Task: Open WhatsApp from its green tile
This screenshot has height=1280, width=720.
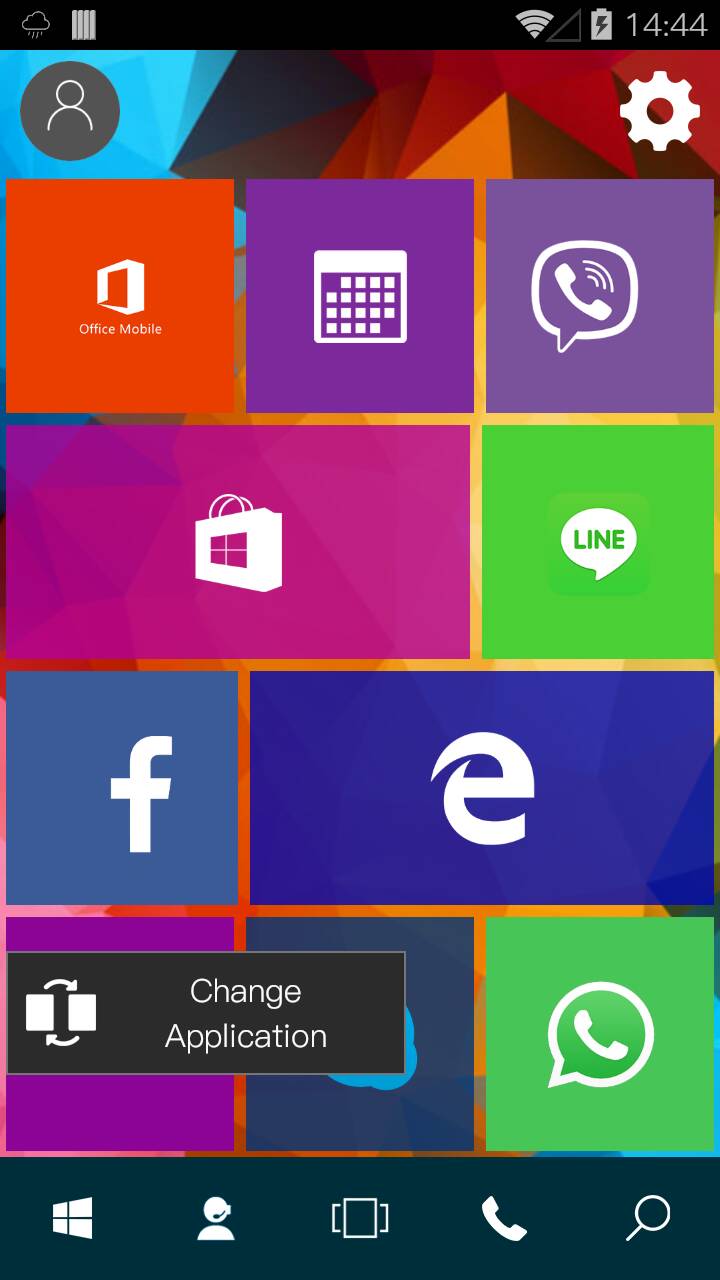Action: click(x=600, y=1032)
